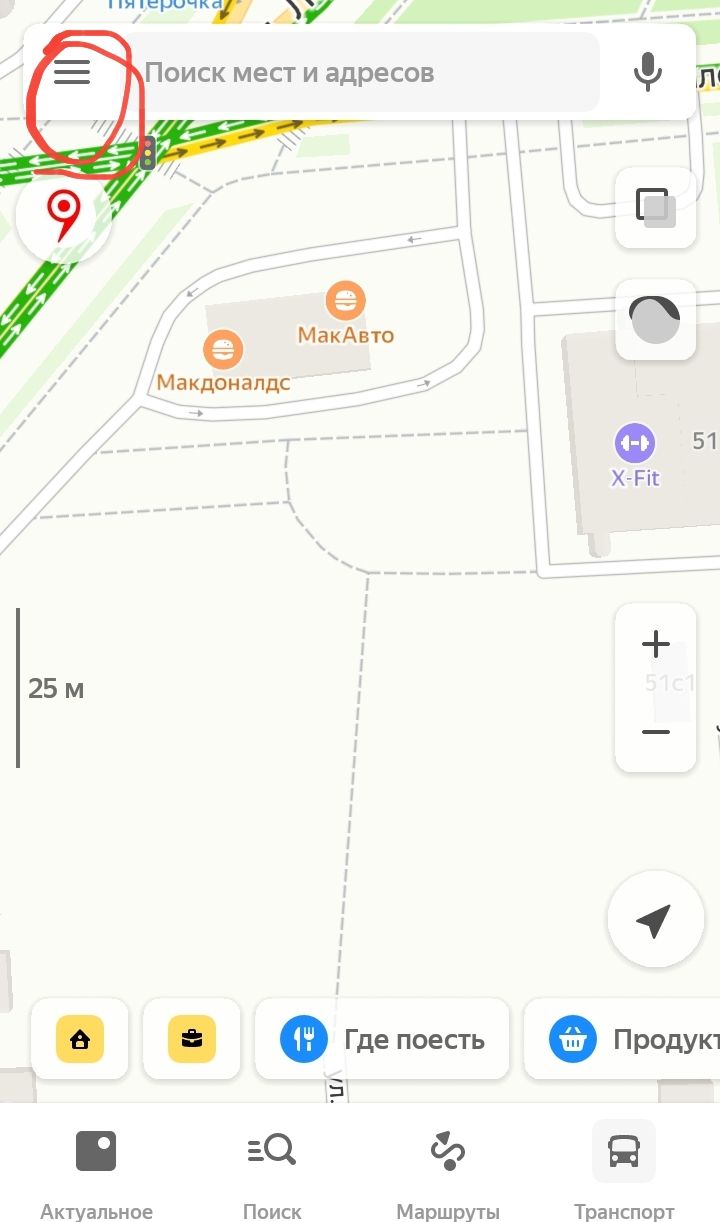Image resolution: width=720 pixels, height=1222 pixels.
Task: Select the Work briefcase shortcut chip
Action: click(192, 1039)
